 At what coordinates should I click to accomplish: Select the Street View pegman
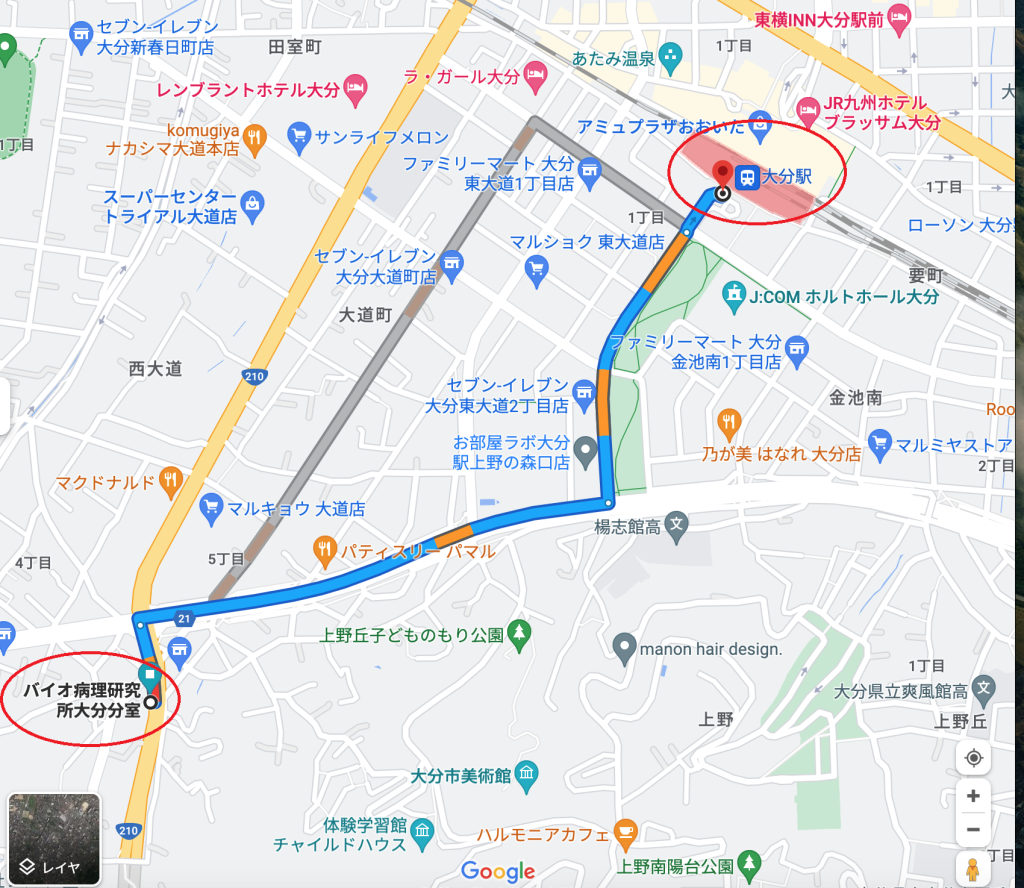972,867
